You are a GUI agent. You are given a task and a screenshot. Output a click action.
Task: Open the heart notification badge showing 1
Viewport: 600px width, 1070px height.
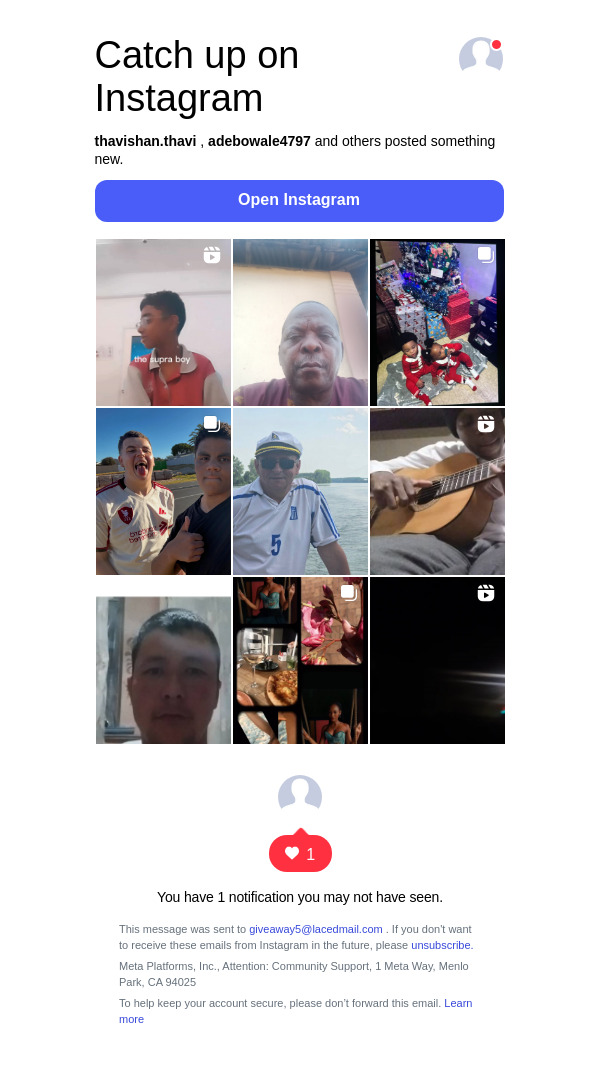click(x=300, y=853)
